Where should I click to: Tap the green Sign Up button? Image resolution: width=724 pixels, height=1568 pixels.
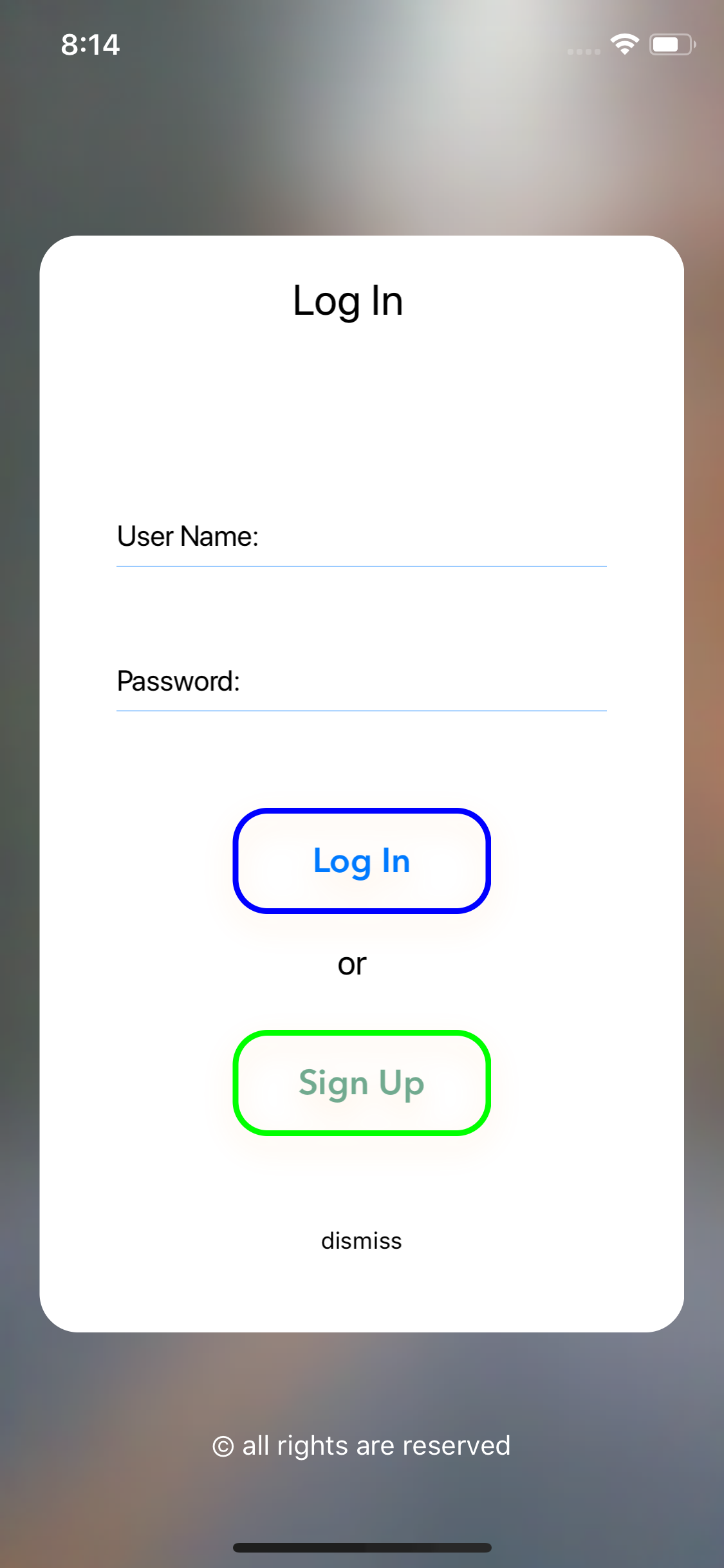(361, 1083)
